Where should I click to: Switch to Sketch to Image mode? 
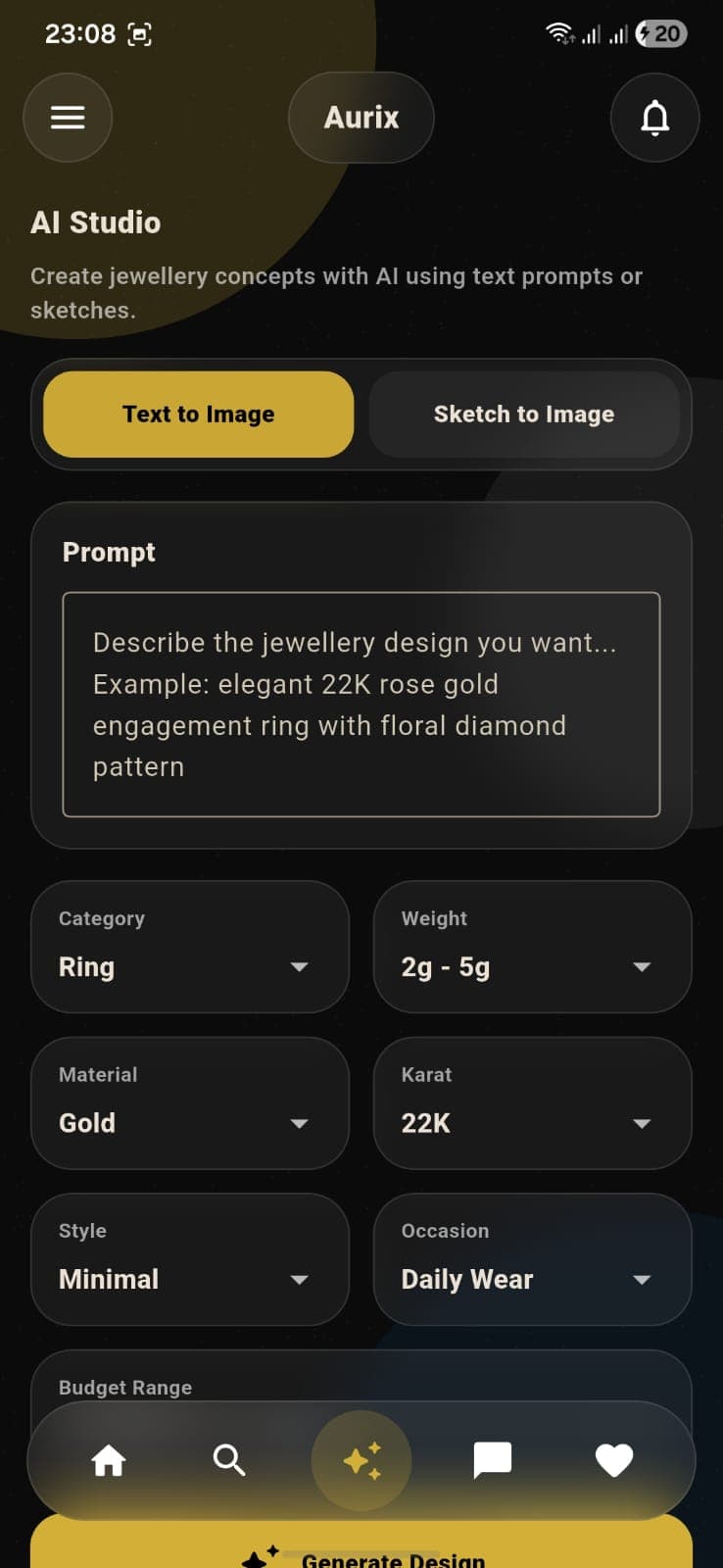point(524,415)
